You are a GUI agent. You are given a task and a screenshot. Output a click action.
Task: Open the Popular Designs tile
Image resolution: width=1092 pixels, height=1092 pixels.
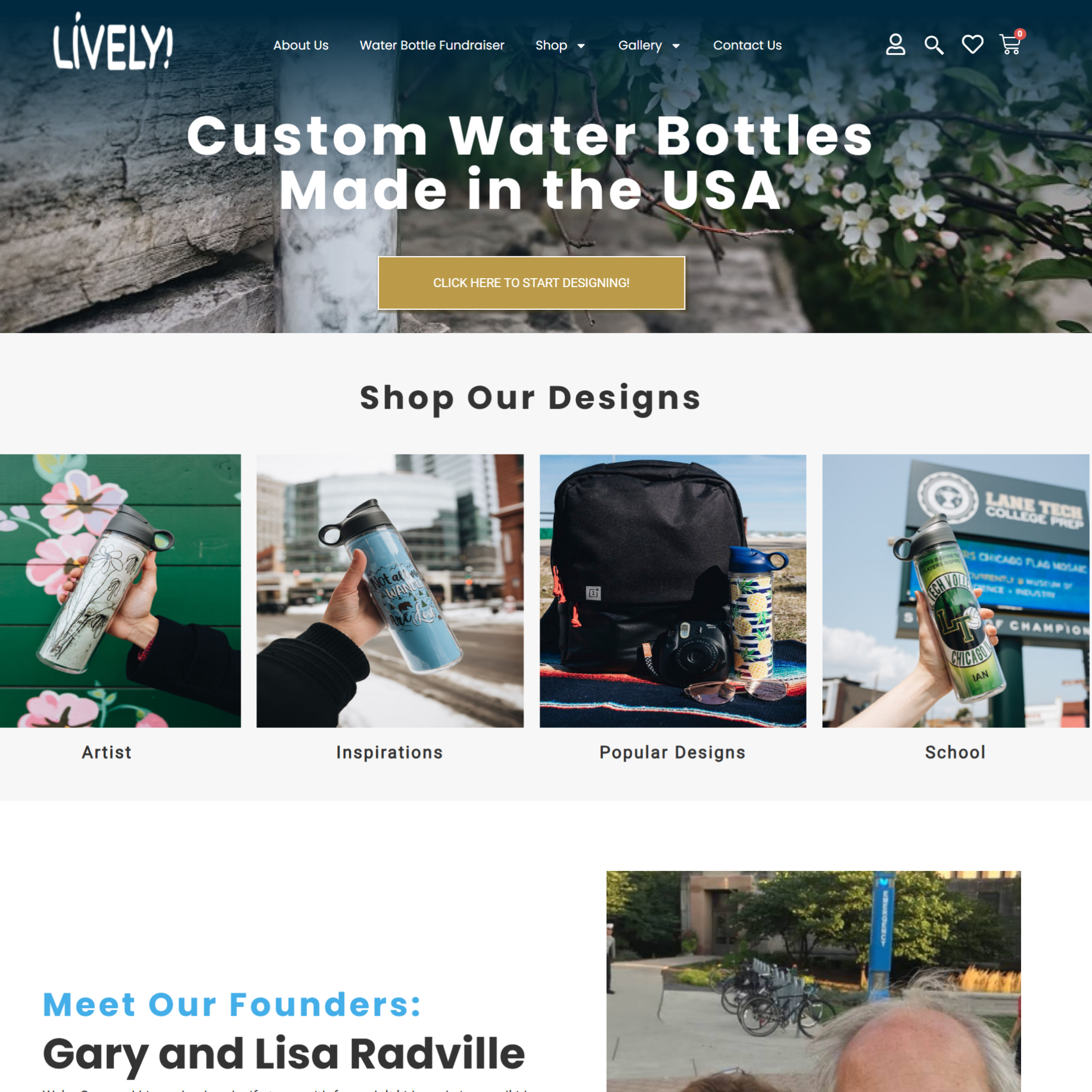pos(672,590)
